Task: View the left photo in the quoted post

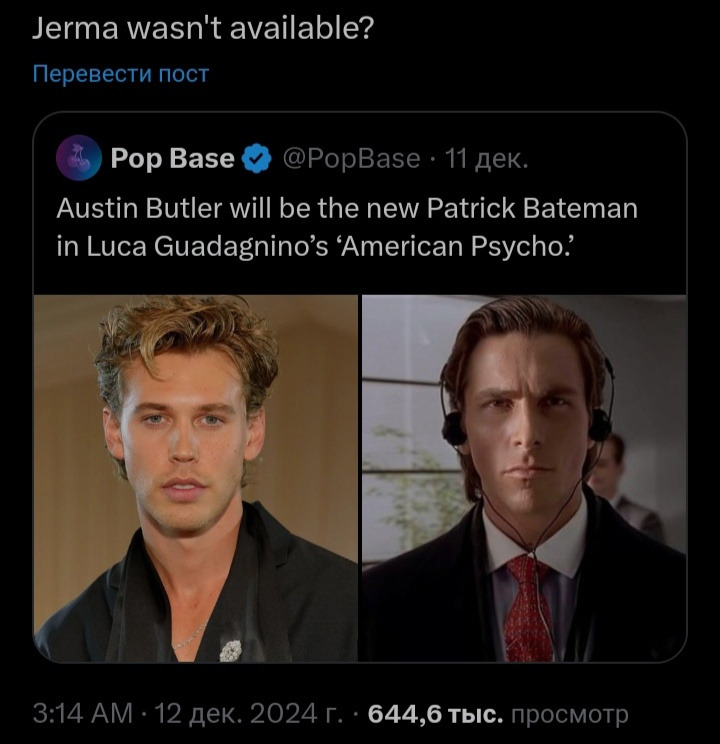Action: pos(197,478)
